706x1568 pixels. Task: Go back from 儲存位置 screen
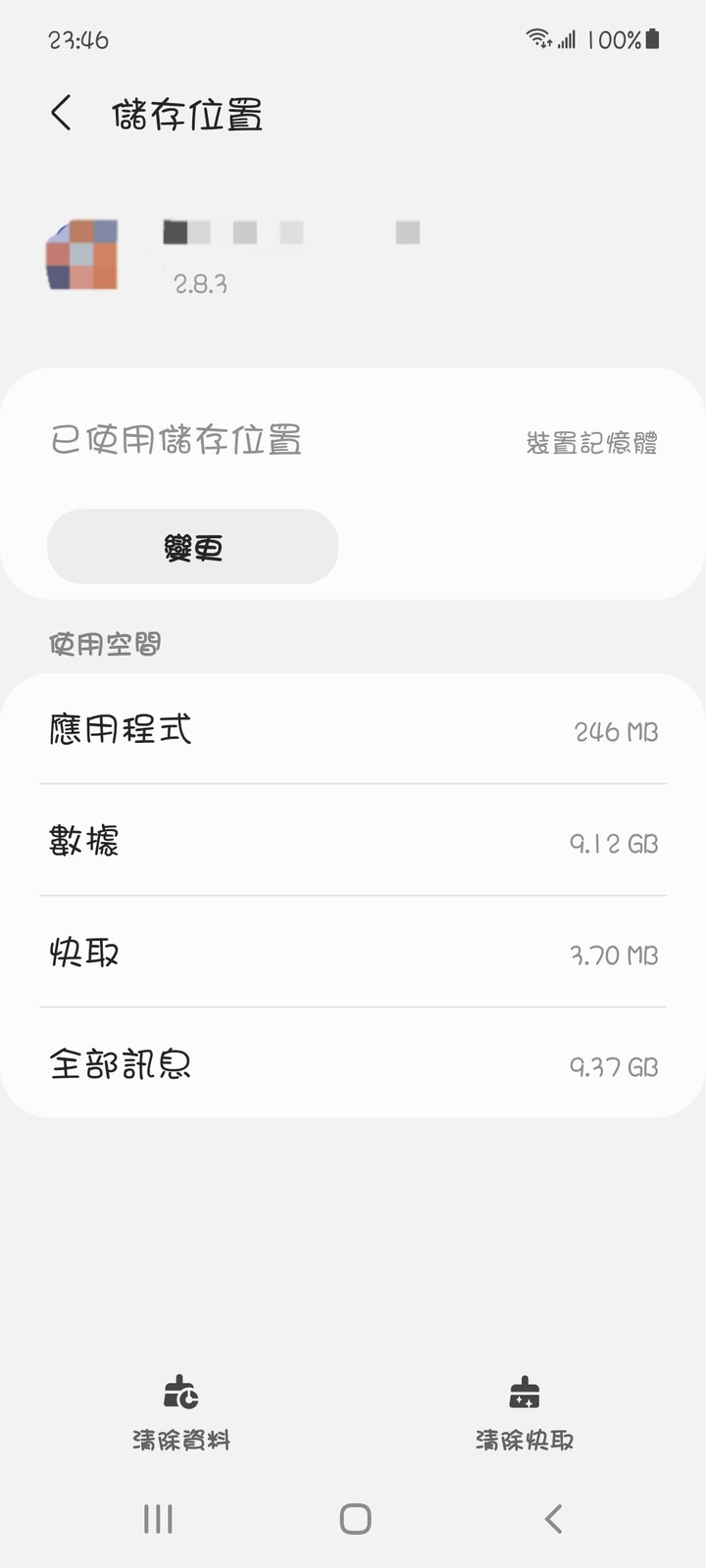coord(61,114)
